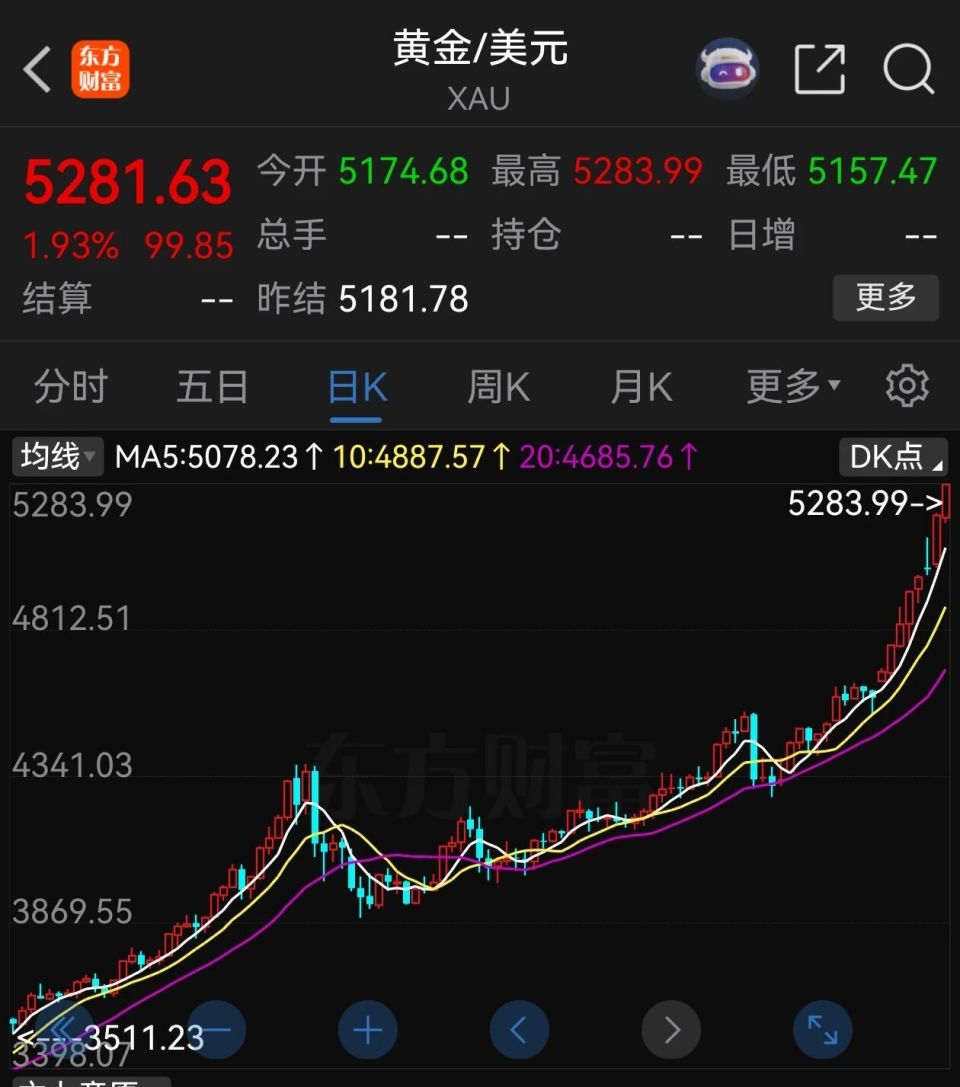This screenshot has height=1087, width=960.
Task: Tap the share icon in the top bar
Action: (819, 67)
